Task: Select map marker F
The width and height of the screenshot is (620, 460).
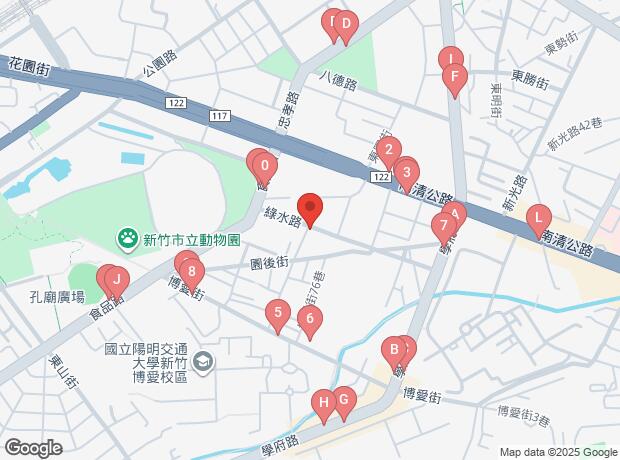Action: click(455, 76)
